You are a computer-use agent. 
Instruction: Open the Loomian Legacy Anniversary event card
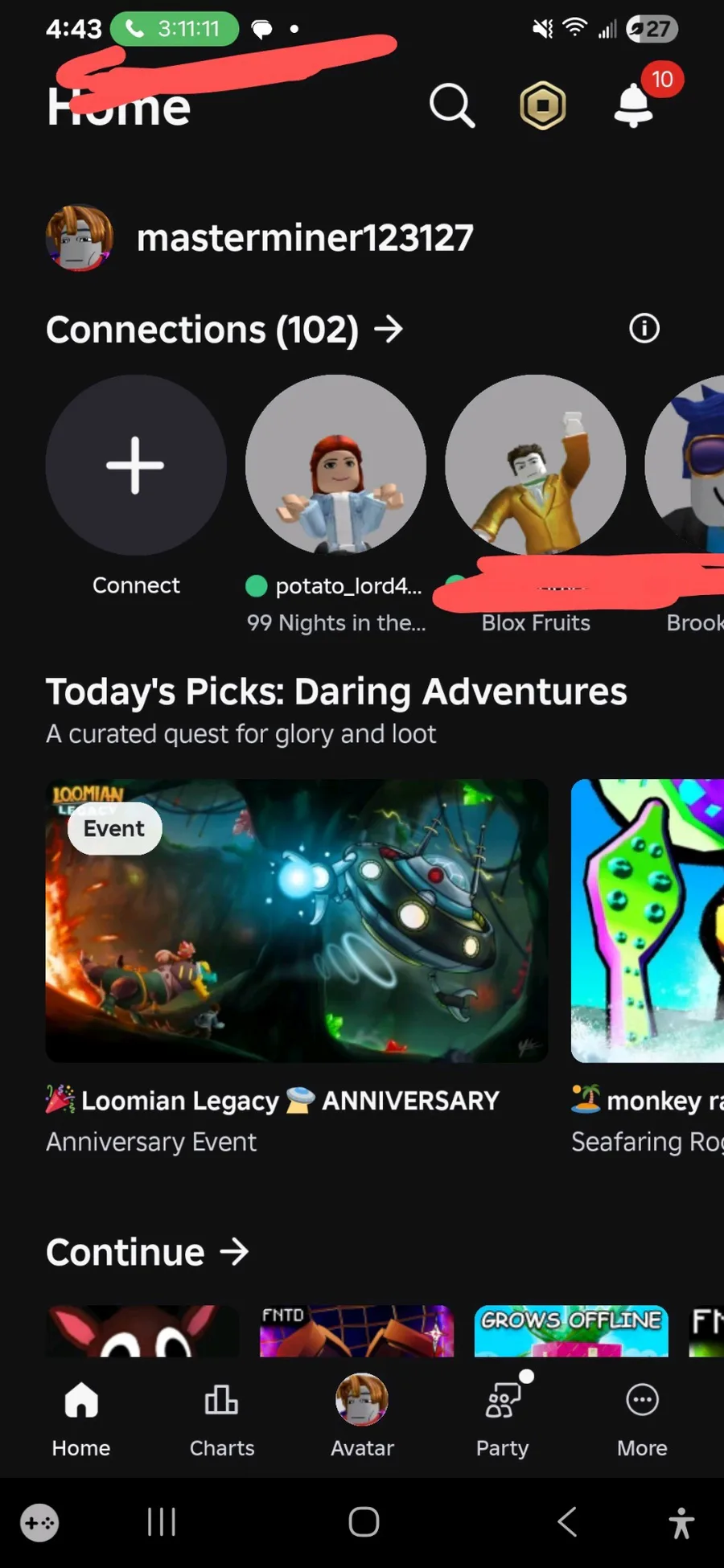(297, 921)
